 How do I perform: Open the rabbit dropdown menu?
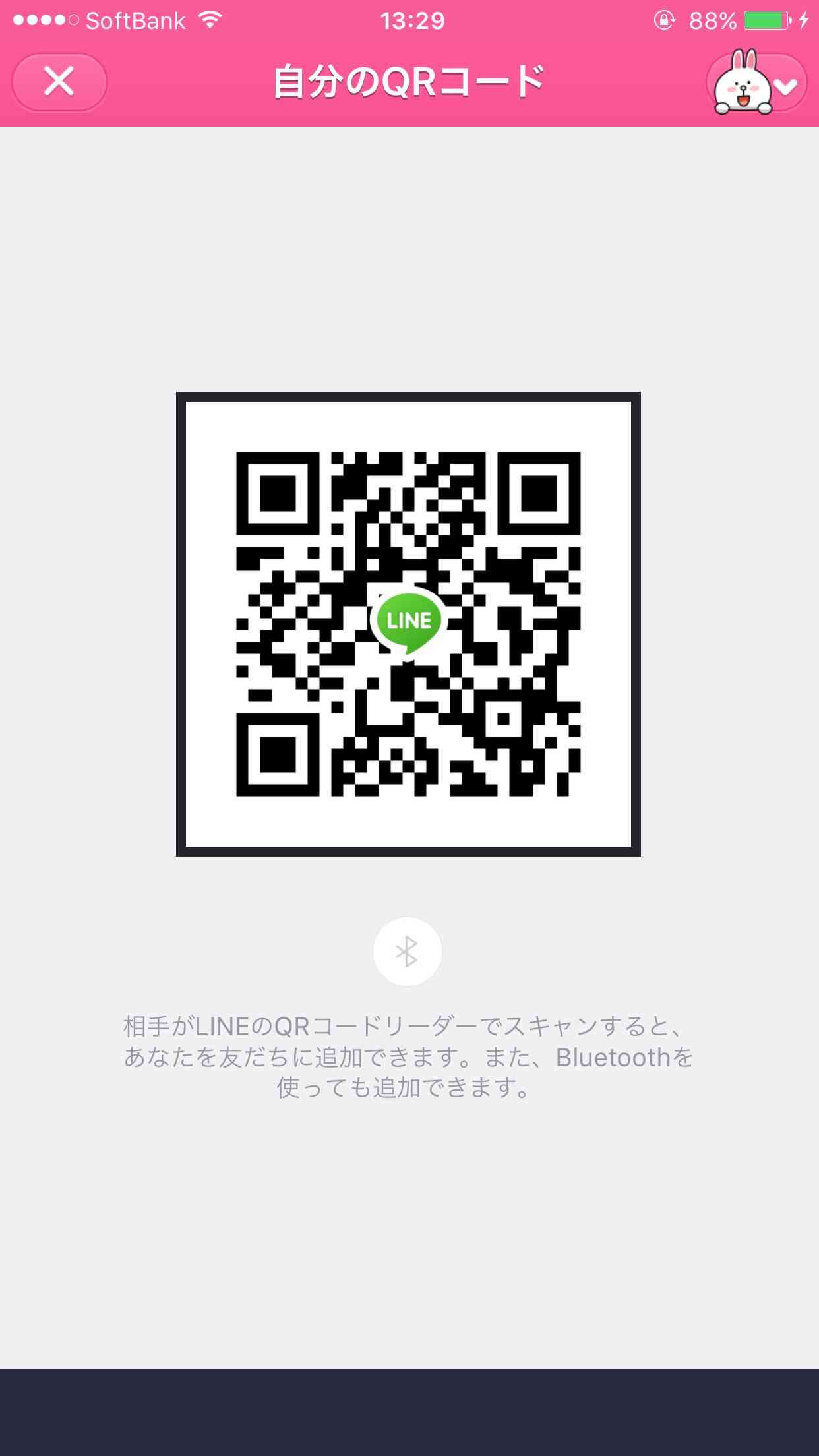(757, 82)
